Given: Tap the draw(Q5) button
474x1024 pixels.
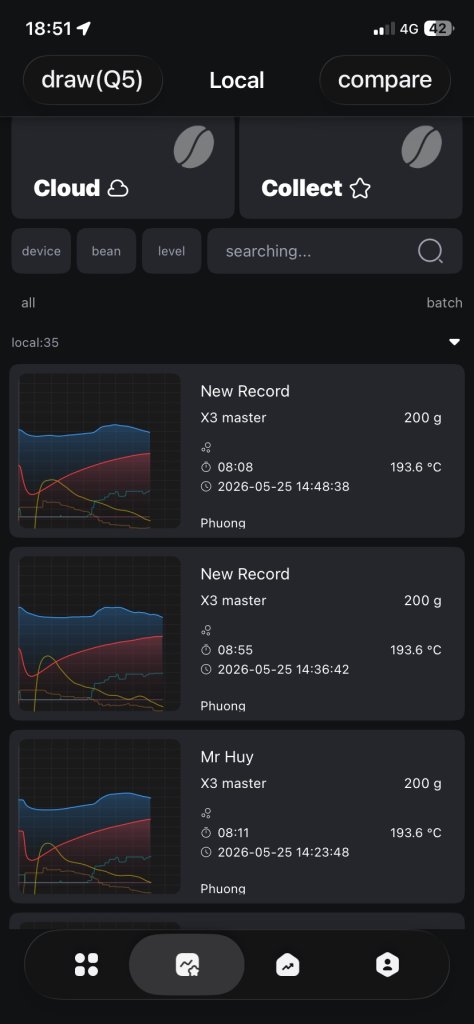Looking at the screenshot, I should point(93,80).
